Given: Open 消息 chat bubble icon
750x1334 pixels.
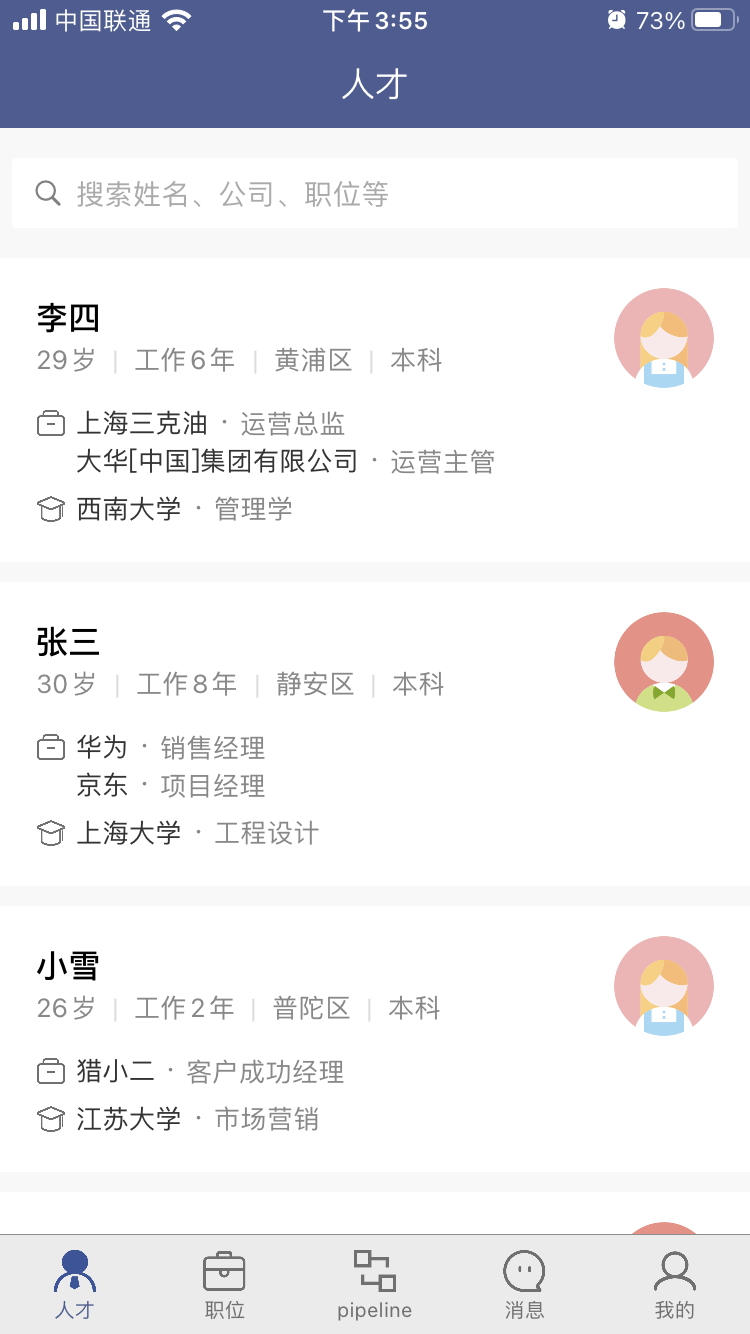Looking at the screenshot, I should tap(524, 1270).
